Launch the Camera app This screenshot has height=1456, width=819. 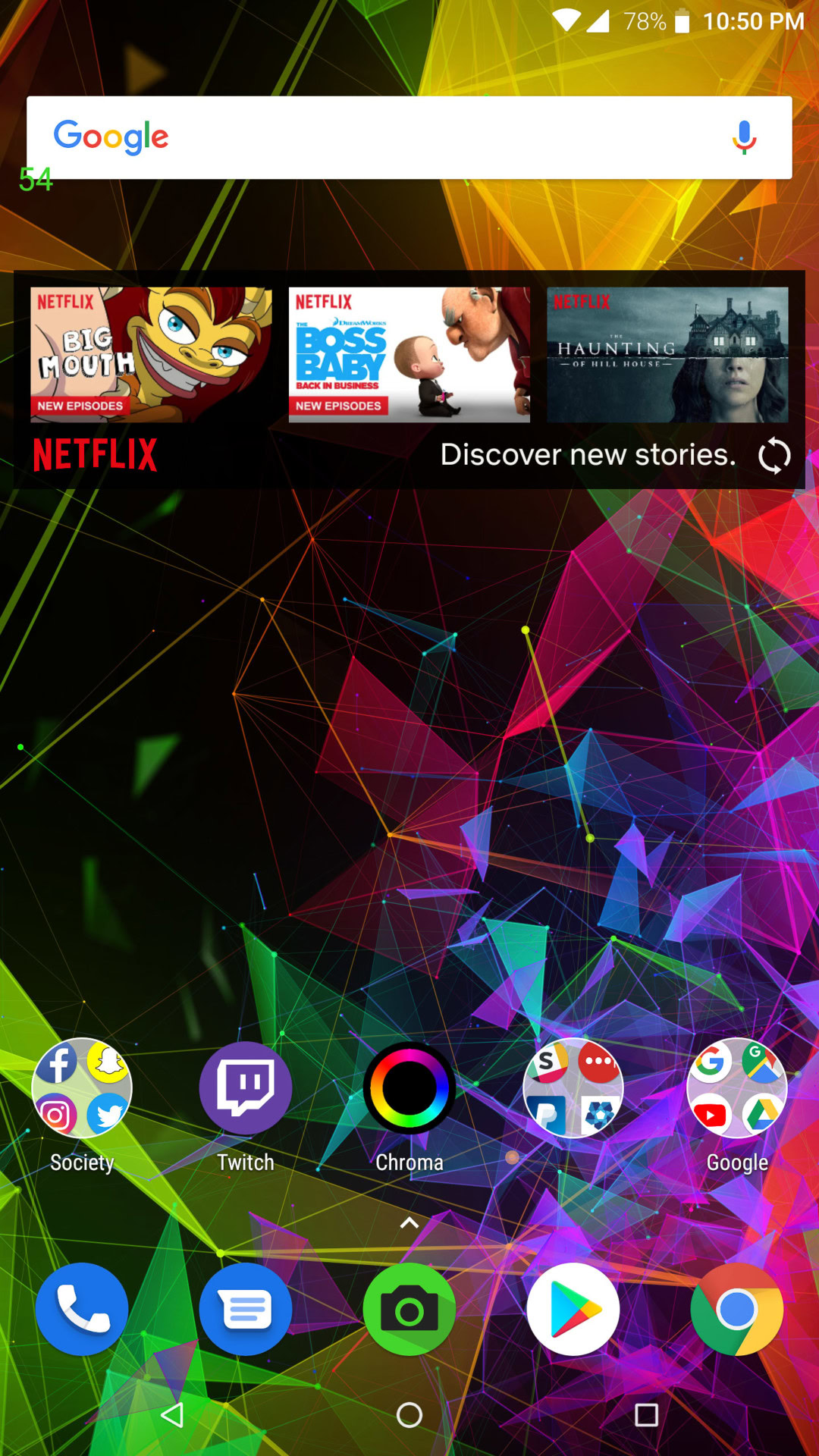coord(409,1309)
